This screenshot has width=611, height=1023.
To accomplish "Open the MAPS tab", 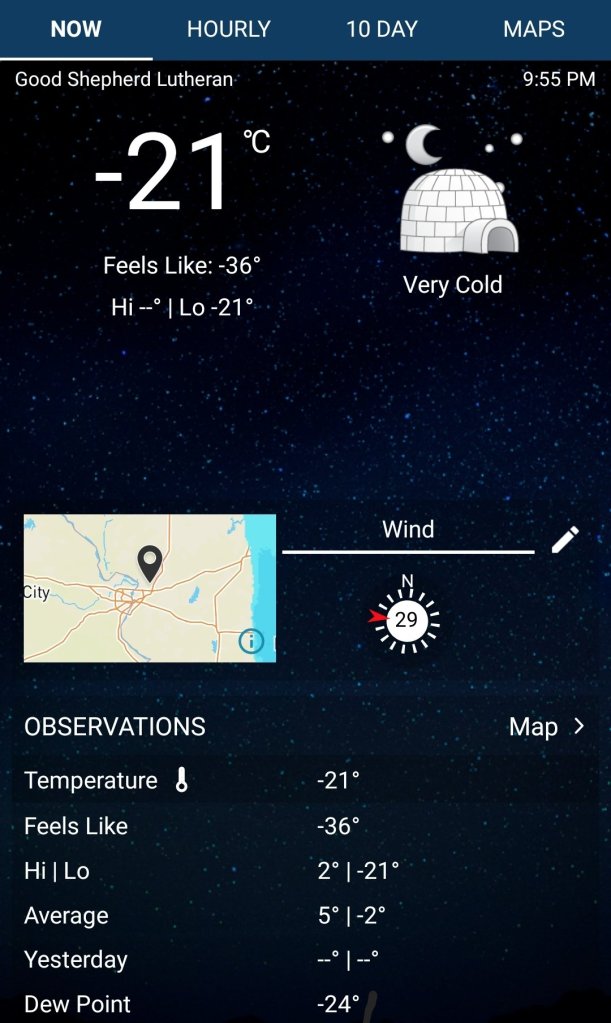I will tap(534, 29).
